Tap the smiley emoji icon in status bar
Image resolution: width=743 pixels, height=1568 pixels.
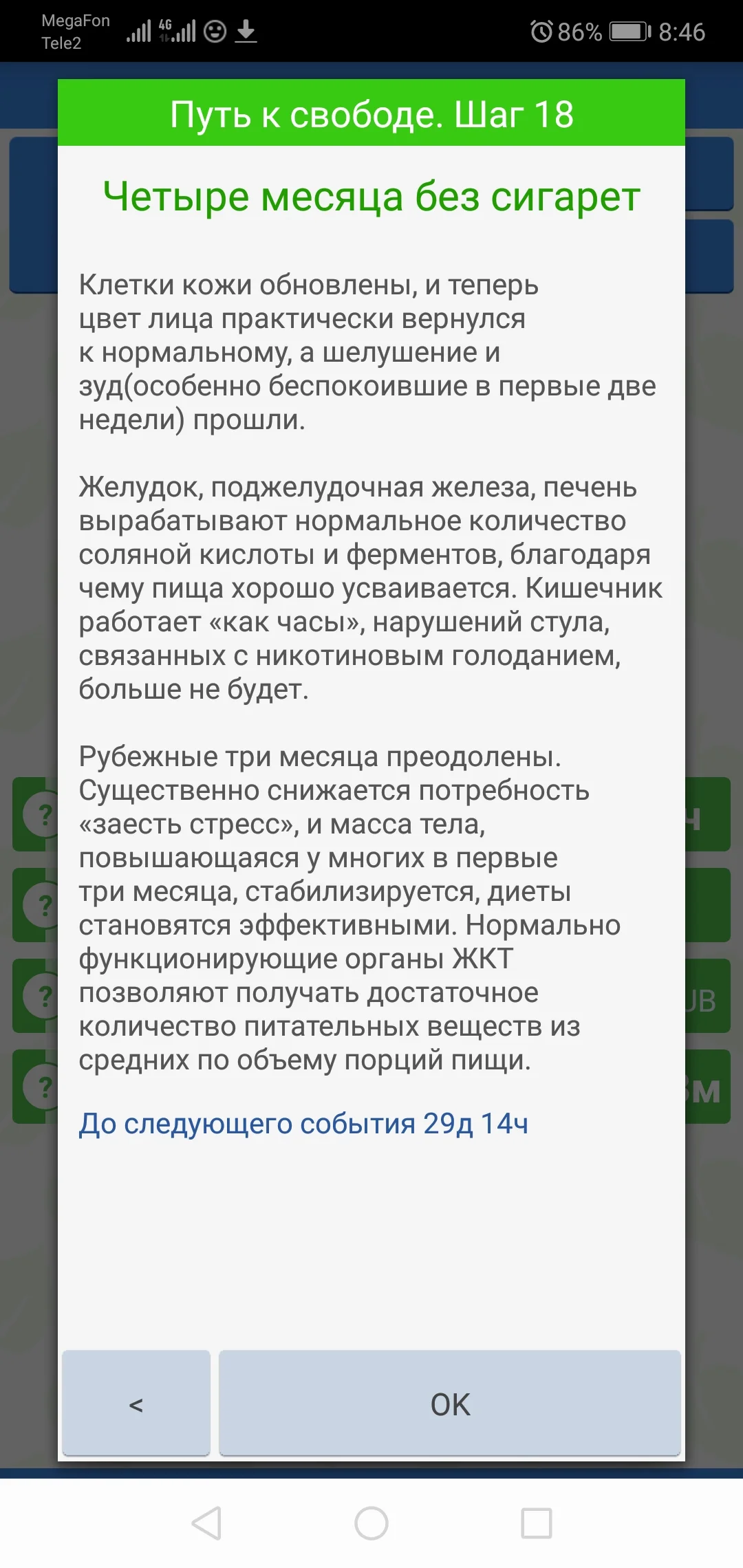click(x=213, y=30)
